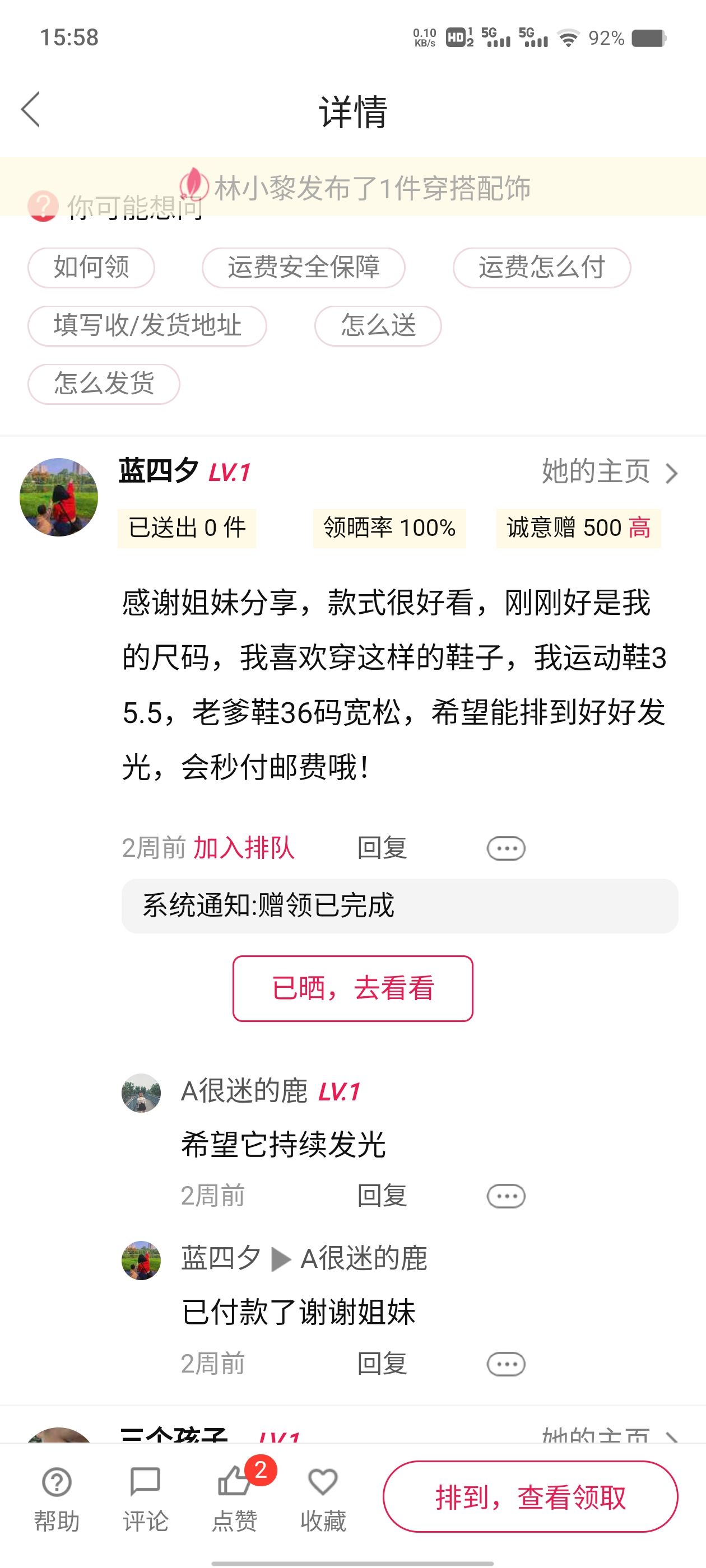The width and height of the screenshot is (706, 1568).
Task: Go back from the 详情 page
Action: pyautogui.click(x=30, y=110)
